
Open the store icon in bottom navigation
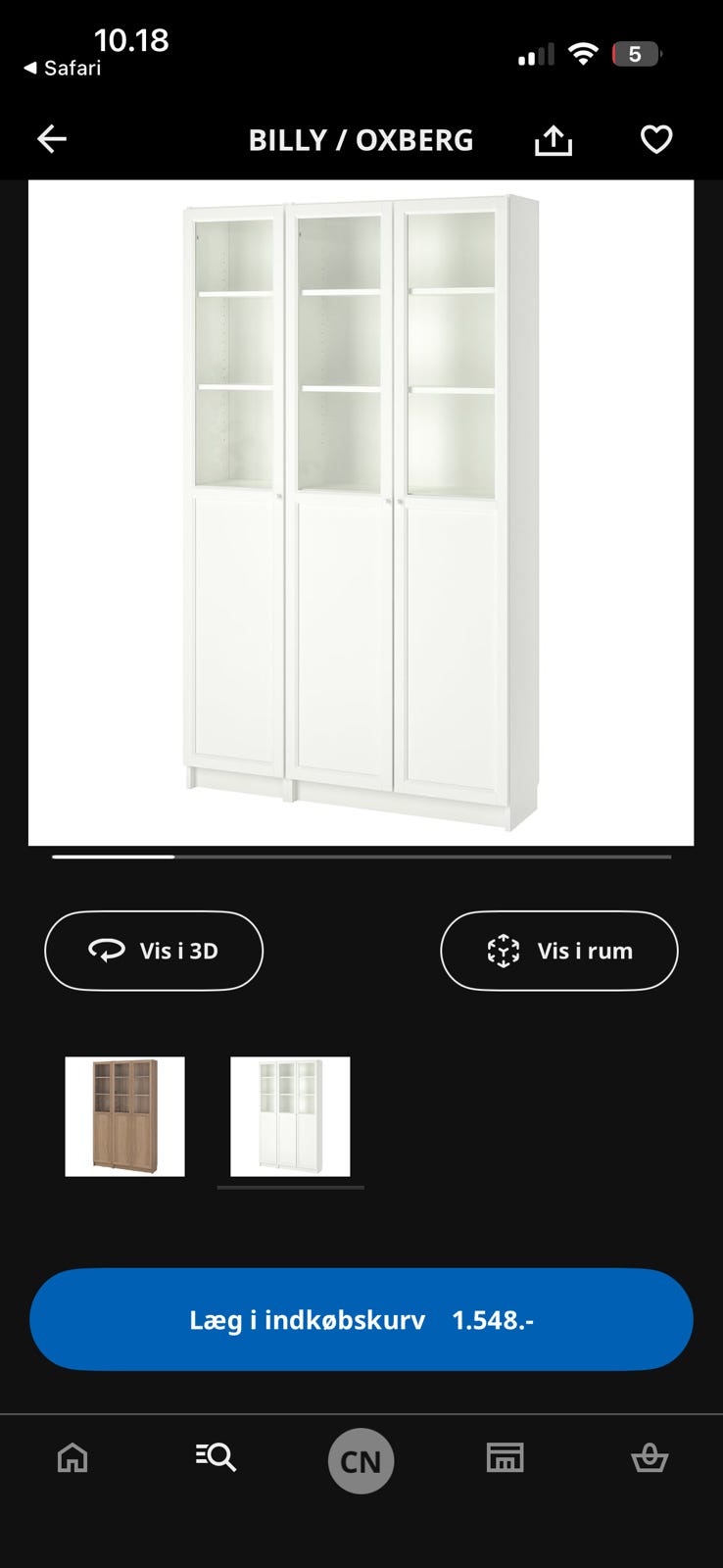506,1458
